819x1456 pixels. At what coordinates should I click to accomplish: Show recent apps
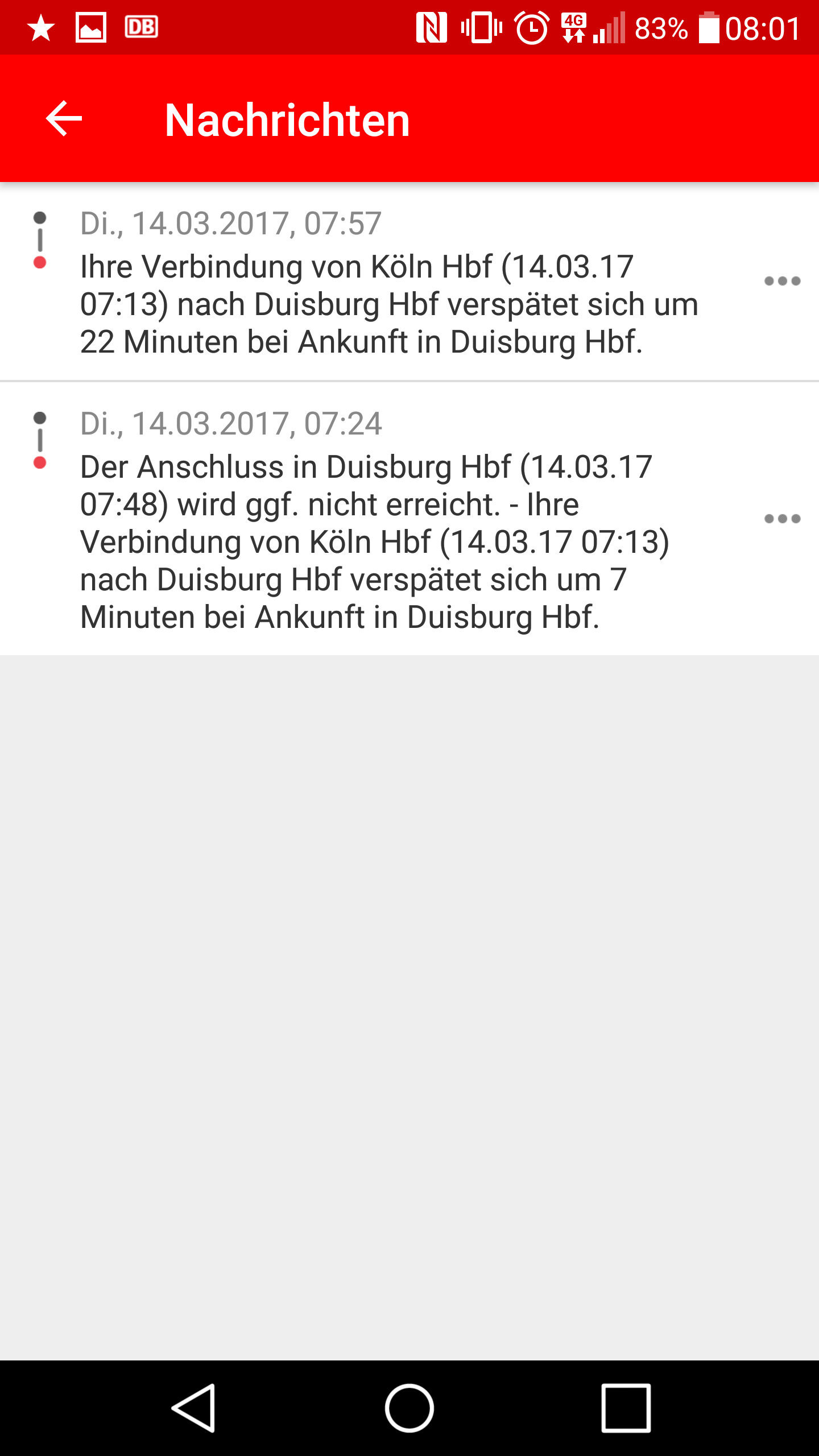(626, 1408)
